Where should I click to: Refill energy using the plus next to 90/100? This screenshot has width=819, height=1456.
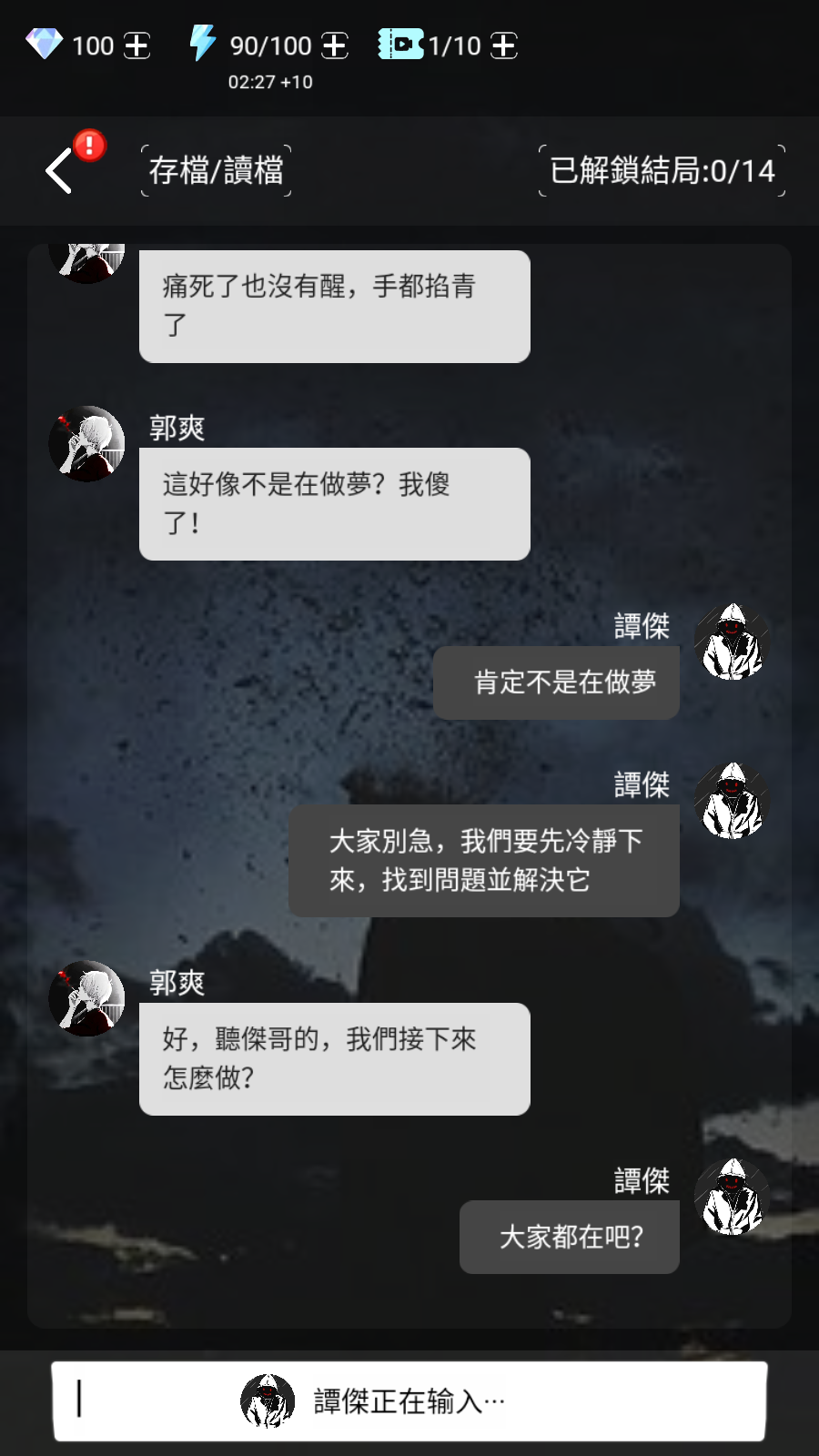click(335, 45)
